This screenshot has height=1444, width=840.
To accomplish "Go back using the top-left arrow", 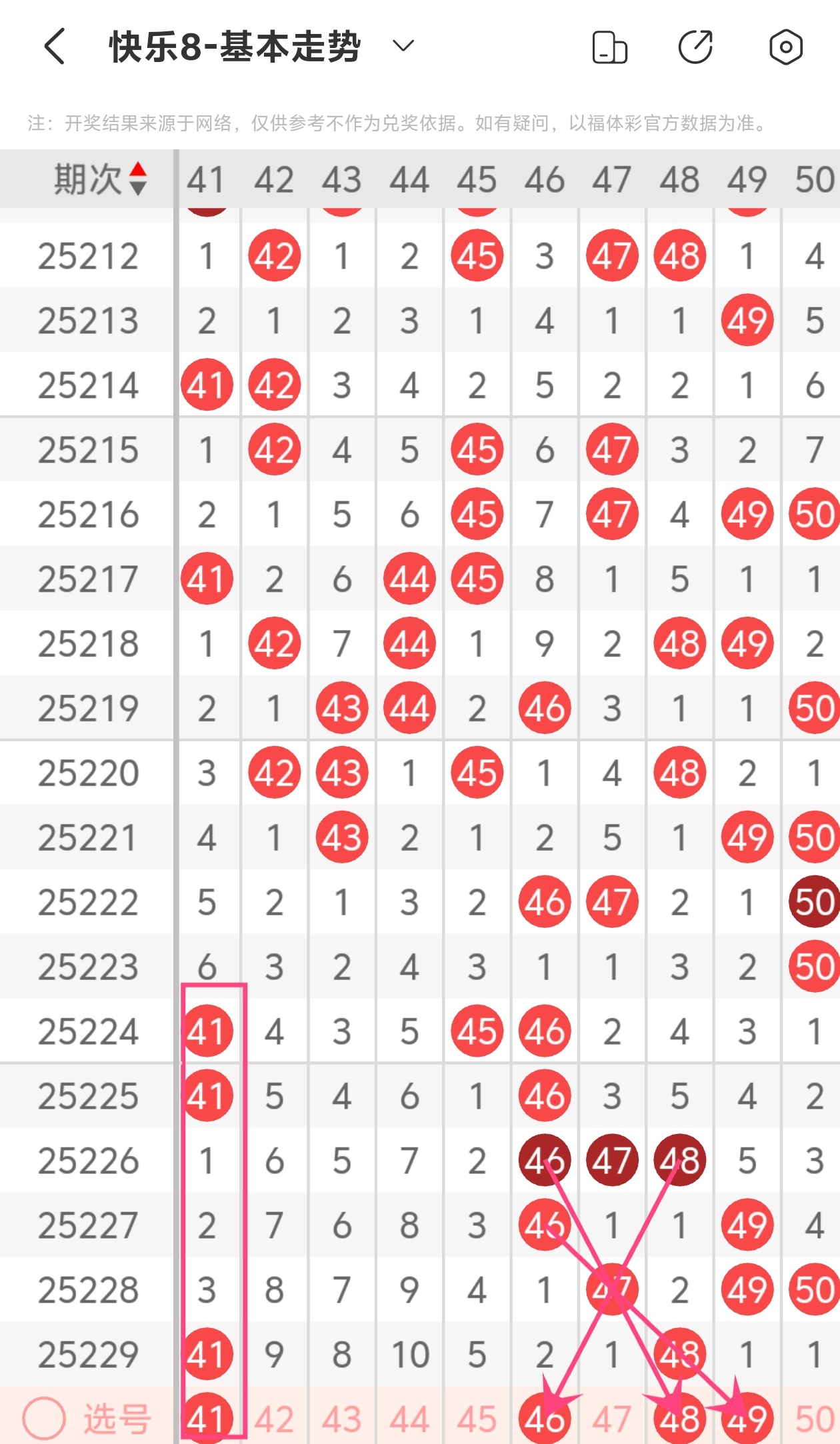I will tap(55, 46).
